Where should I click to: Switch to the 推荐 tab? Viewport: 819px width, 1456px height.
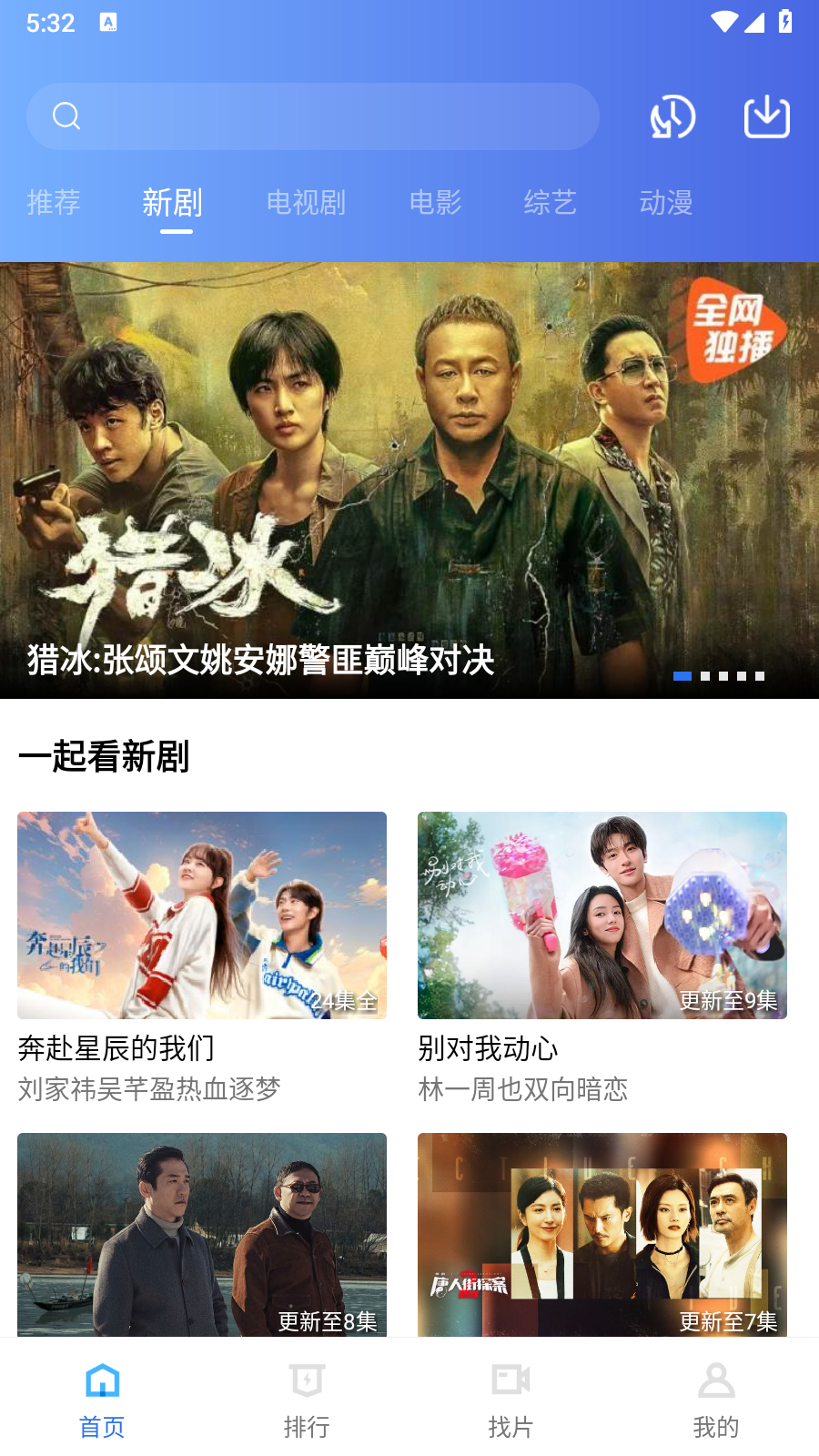coord(54,202)
